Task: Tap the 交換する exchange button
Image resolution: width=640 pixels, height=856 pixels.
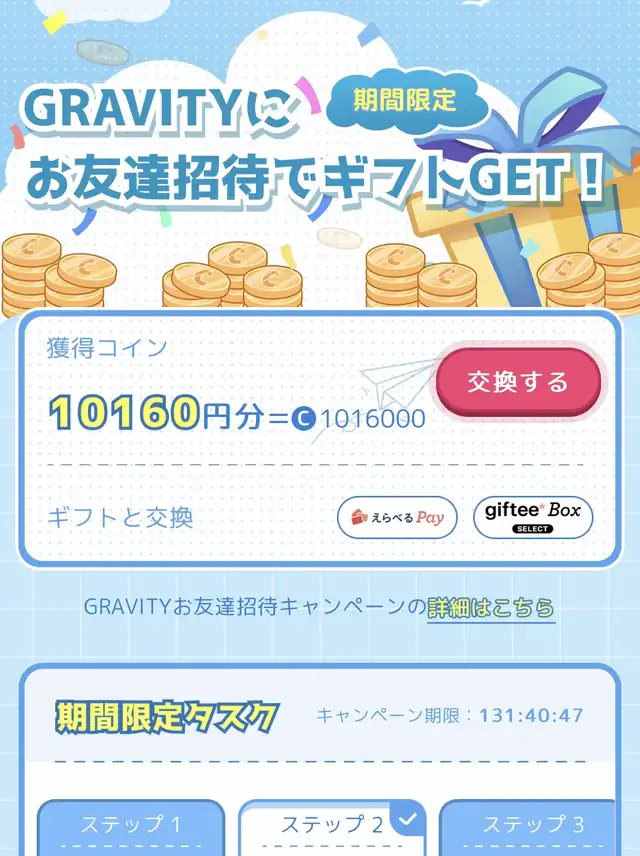Action: [x=518, y=382]
